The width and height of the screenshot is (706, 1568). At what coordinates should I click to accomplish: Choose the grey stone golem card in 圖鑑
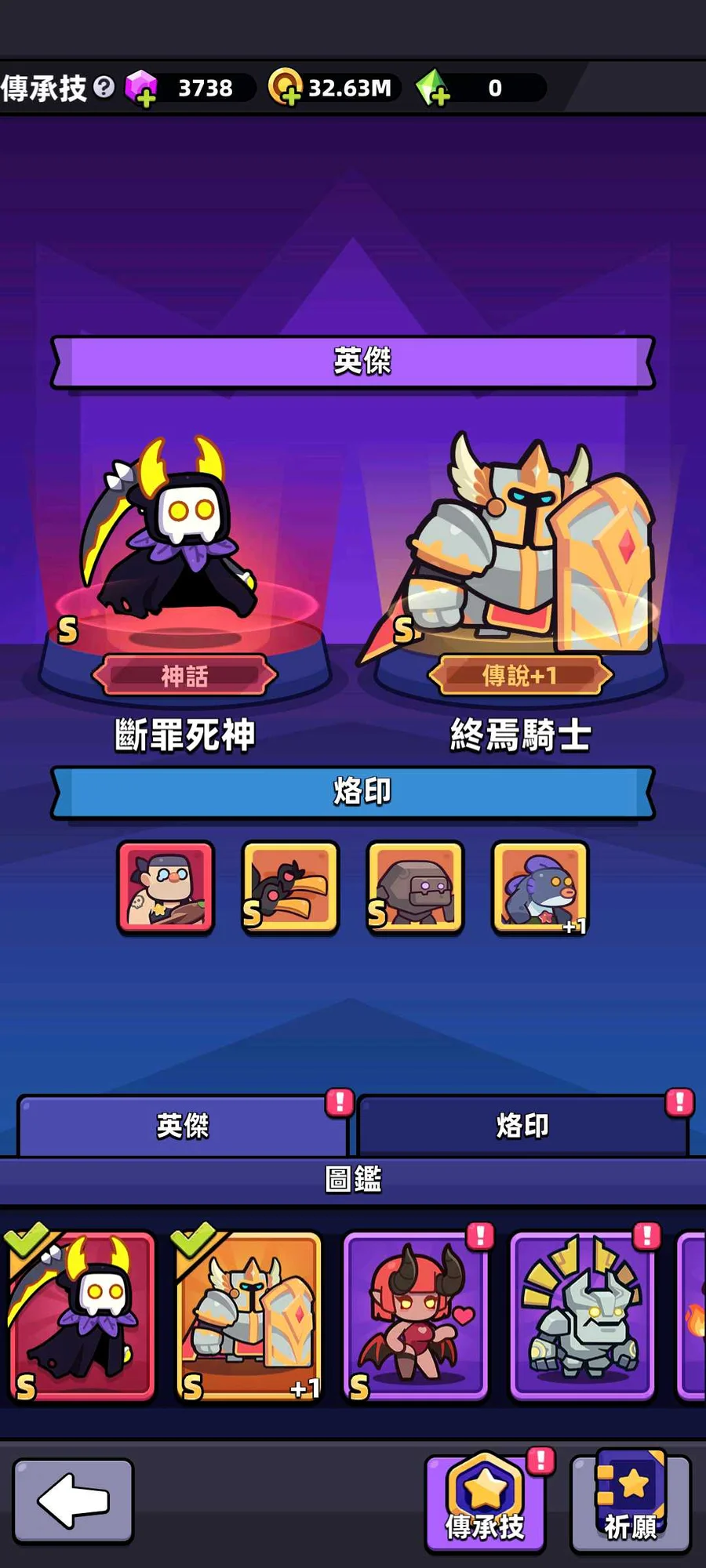click(x=582, y=1316)
